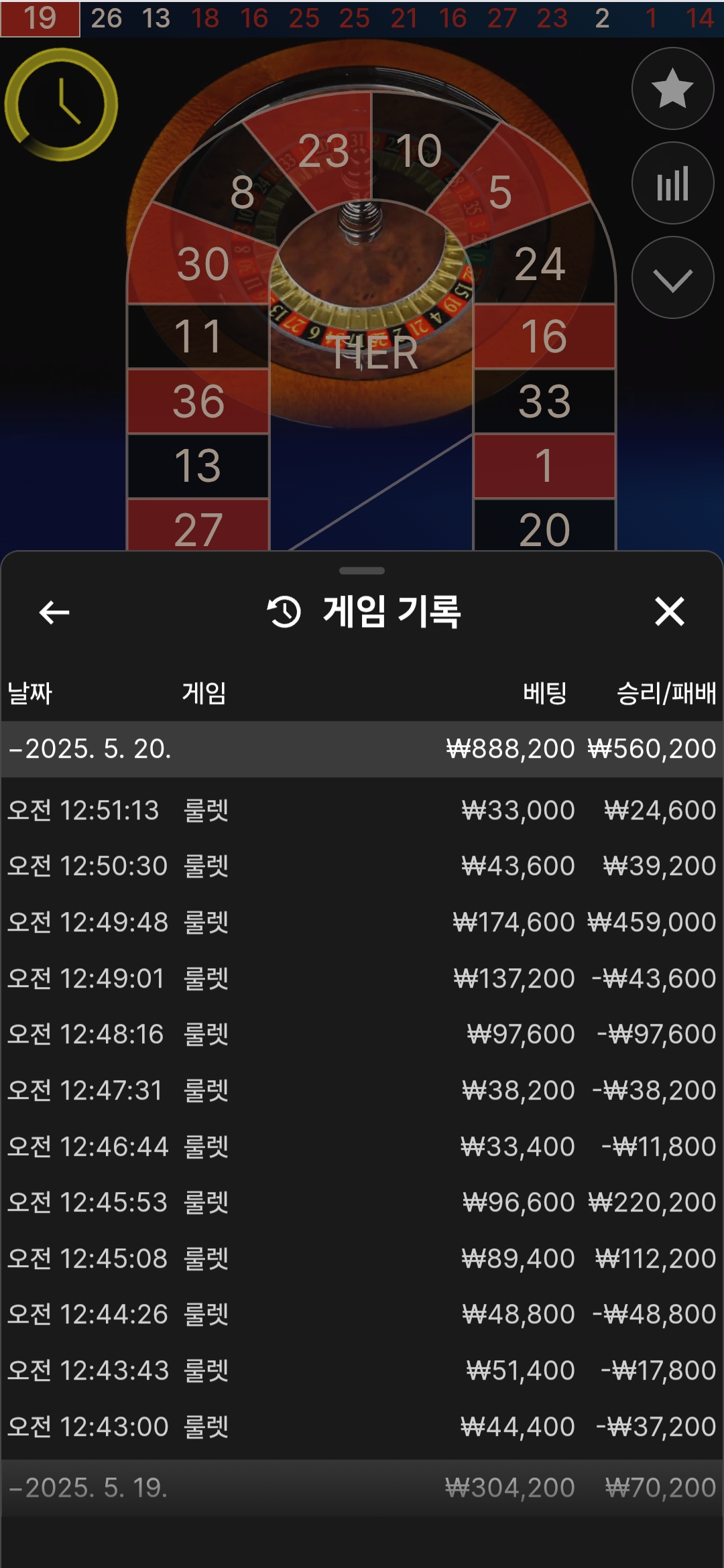Go back from game history
The height and width of the screenshot is (1568, 724).
(x=54, y=612)
